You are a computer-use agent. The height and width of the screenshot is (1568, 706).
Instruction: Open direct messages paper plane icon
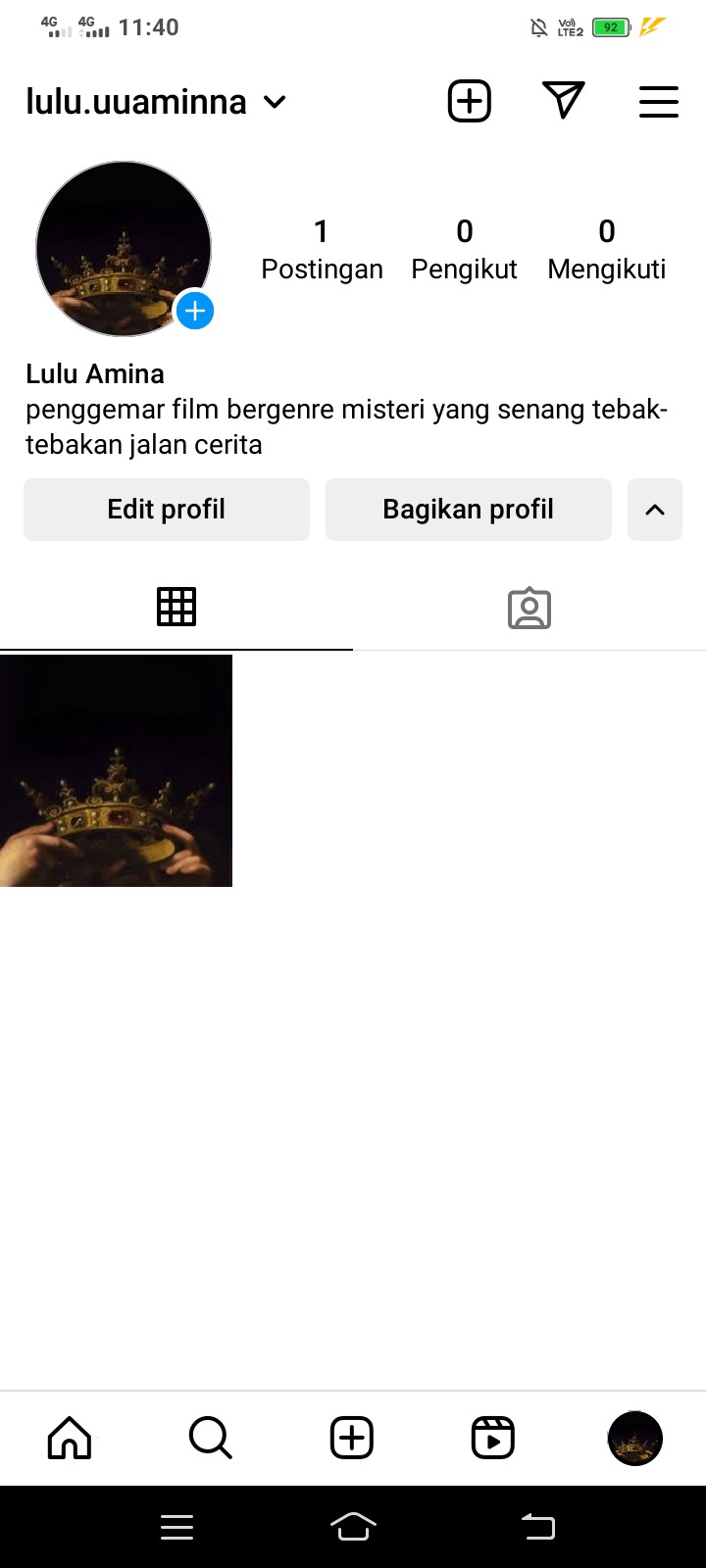pos(563,101)
